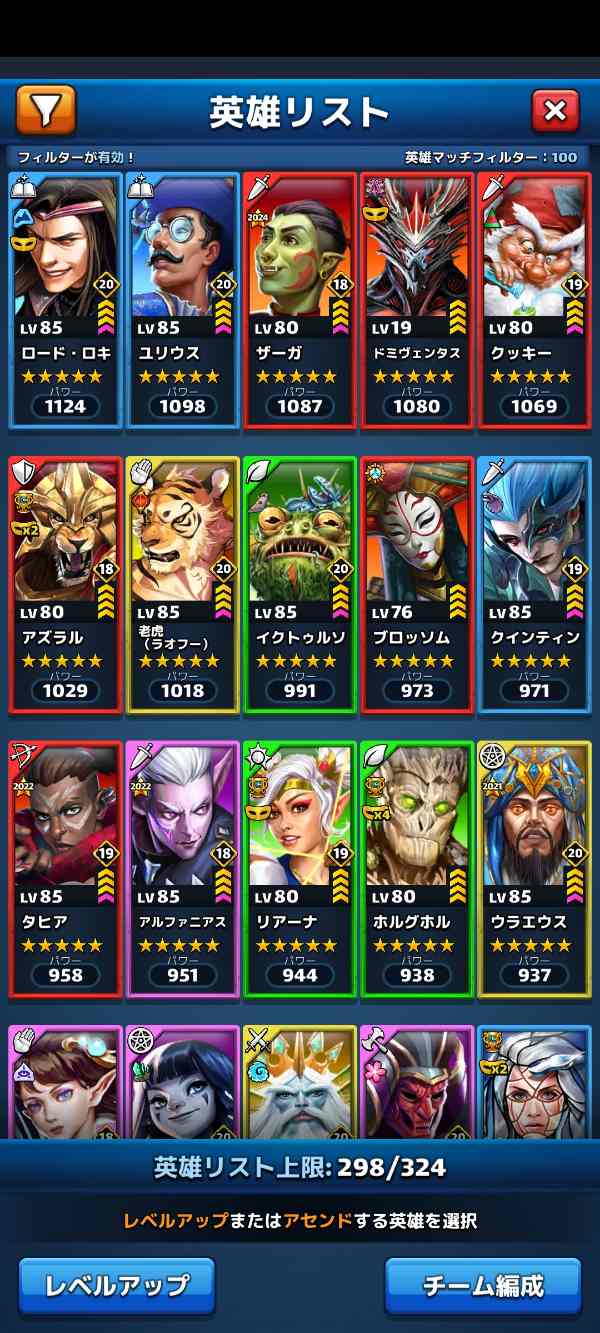Select the ウラエウス hero card
Viewport: 600px width, 1333px height.
pyautogui.click(x=534, y=870)
